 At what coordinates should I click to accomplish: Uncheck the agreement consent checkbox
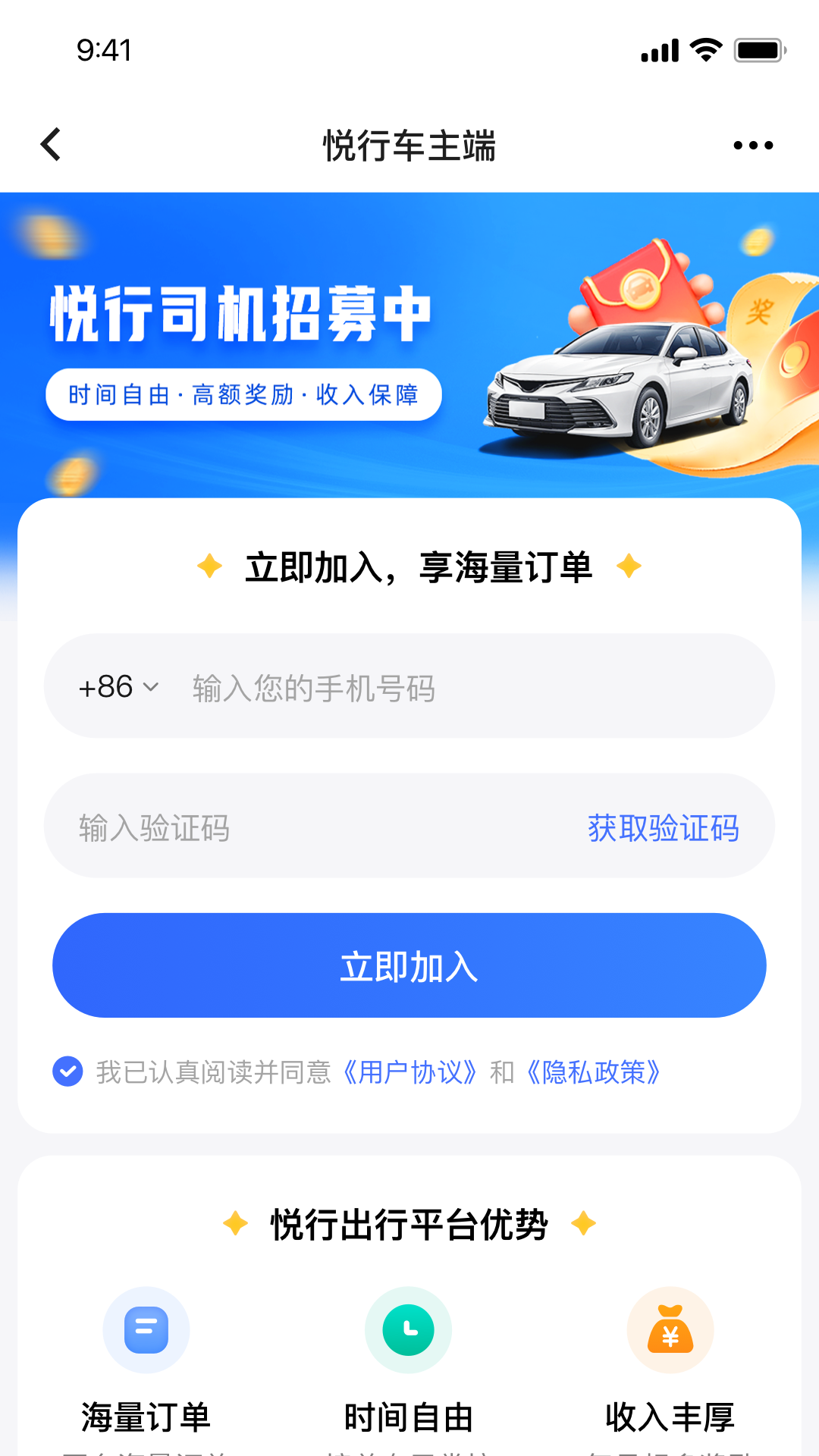pyautogui.click(x=67, y=1072)
